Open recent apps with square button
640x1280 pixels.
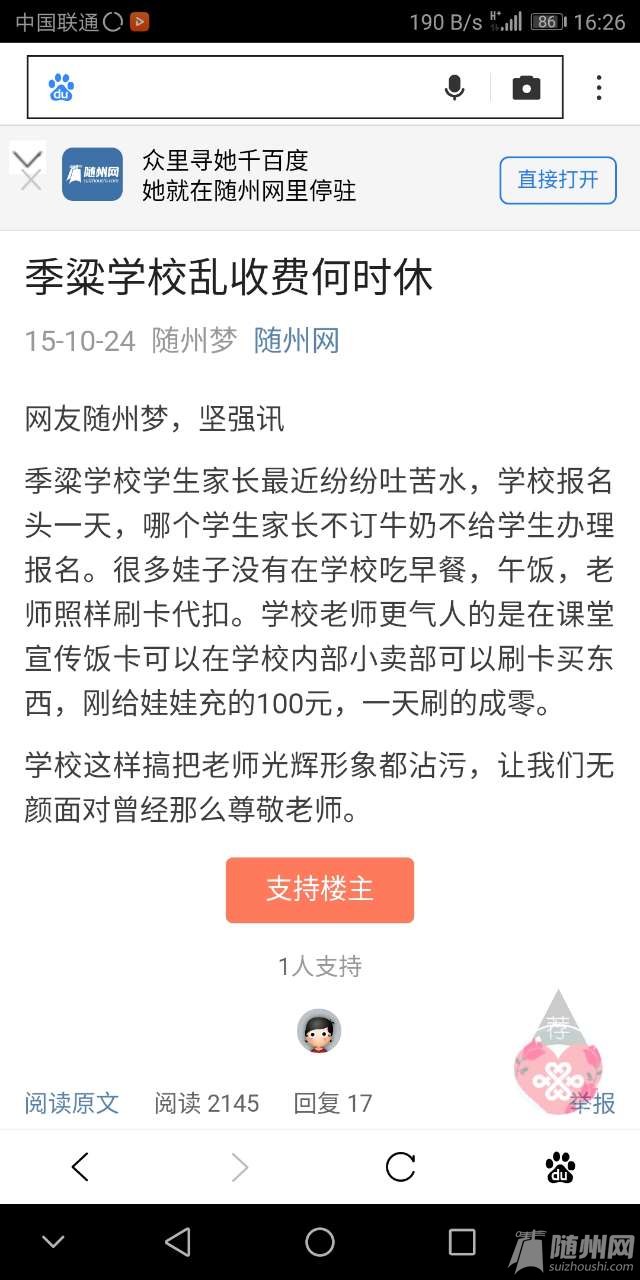[x=462, y=1242]
